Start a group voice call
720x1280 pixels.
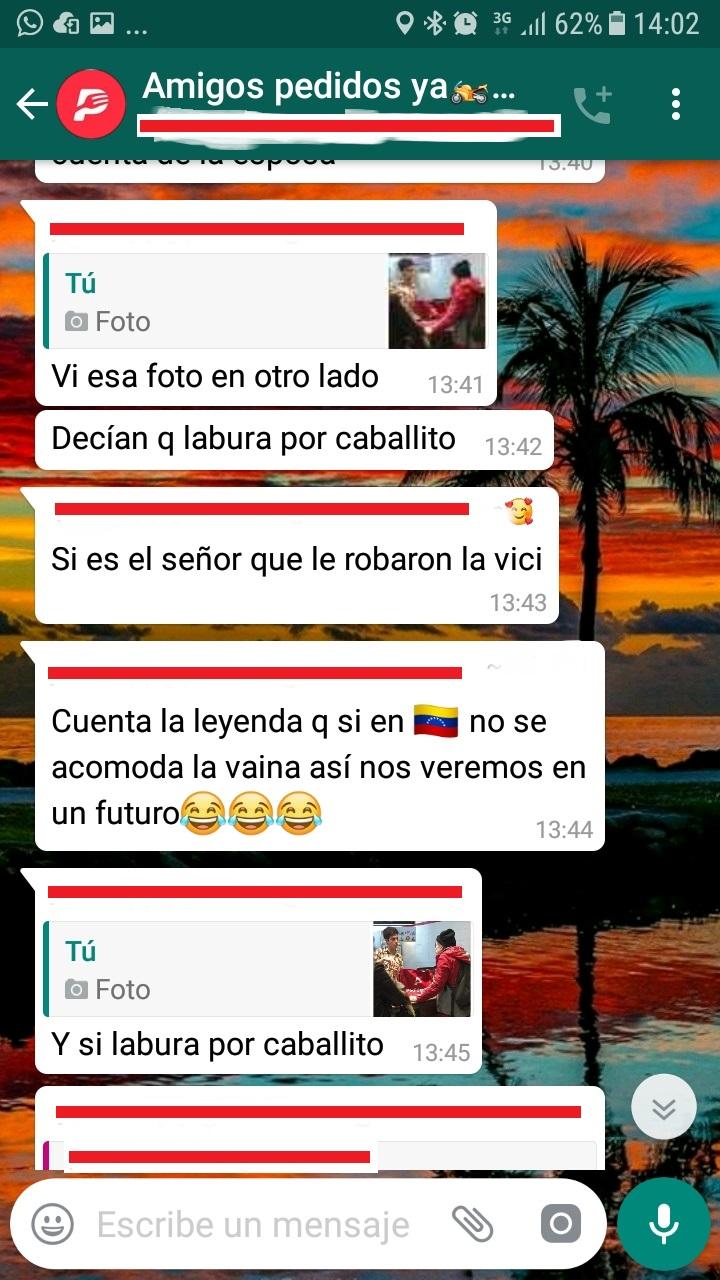[x=591, y=104]
